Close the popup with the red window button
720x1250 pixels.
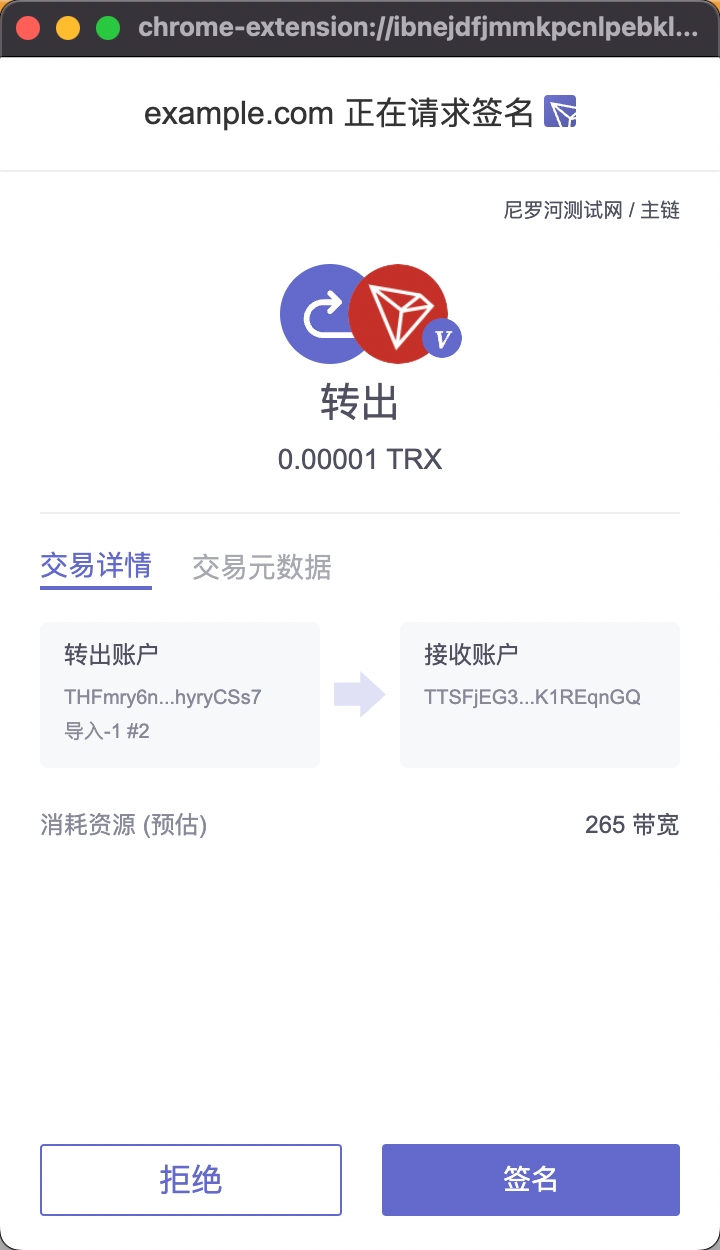tap(28, 28)
